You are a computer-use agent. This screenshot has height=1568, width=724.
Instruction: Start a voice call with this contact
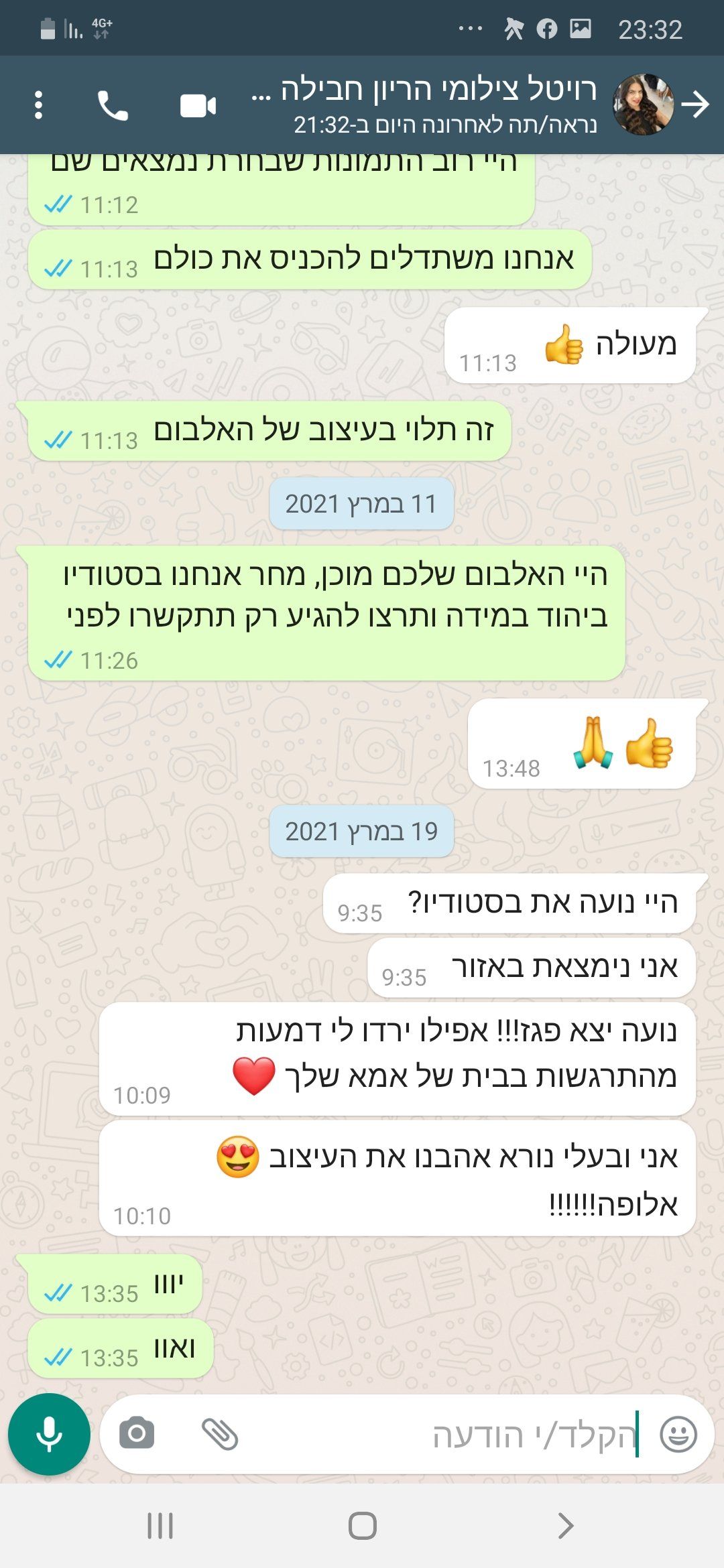click(x=113, y=105)
